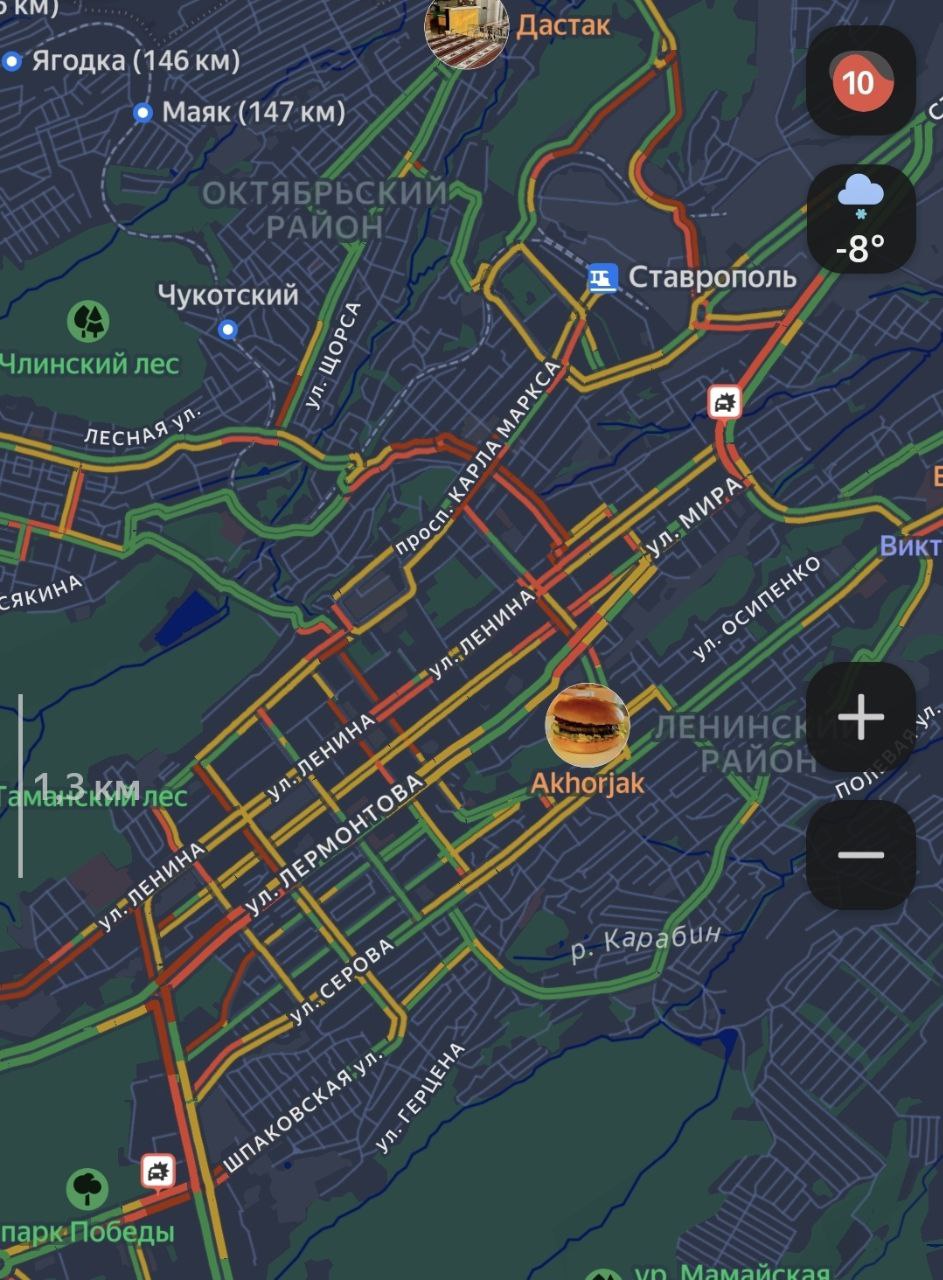Select the Маяк (147 км) stop marker
The image size is (943, 1280).
click(143, 112)
